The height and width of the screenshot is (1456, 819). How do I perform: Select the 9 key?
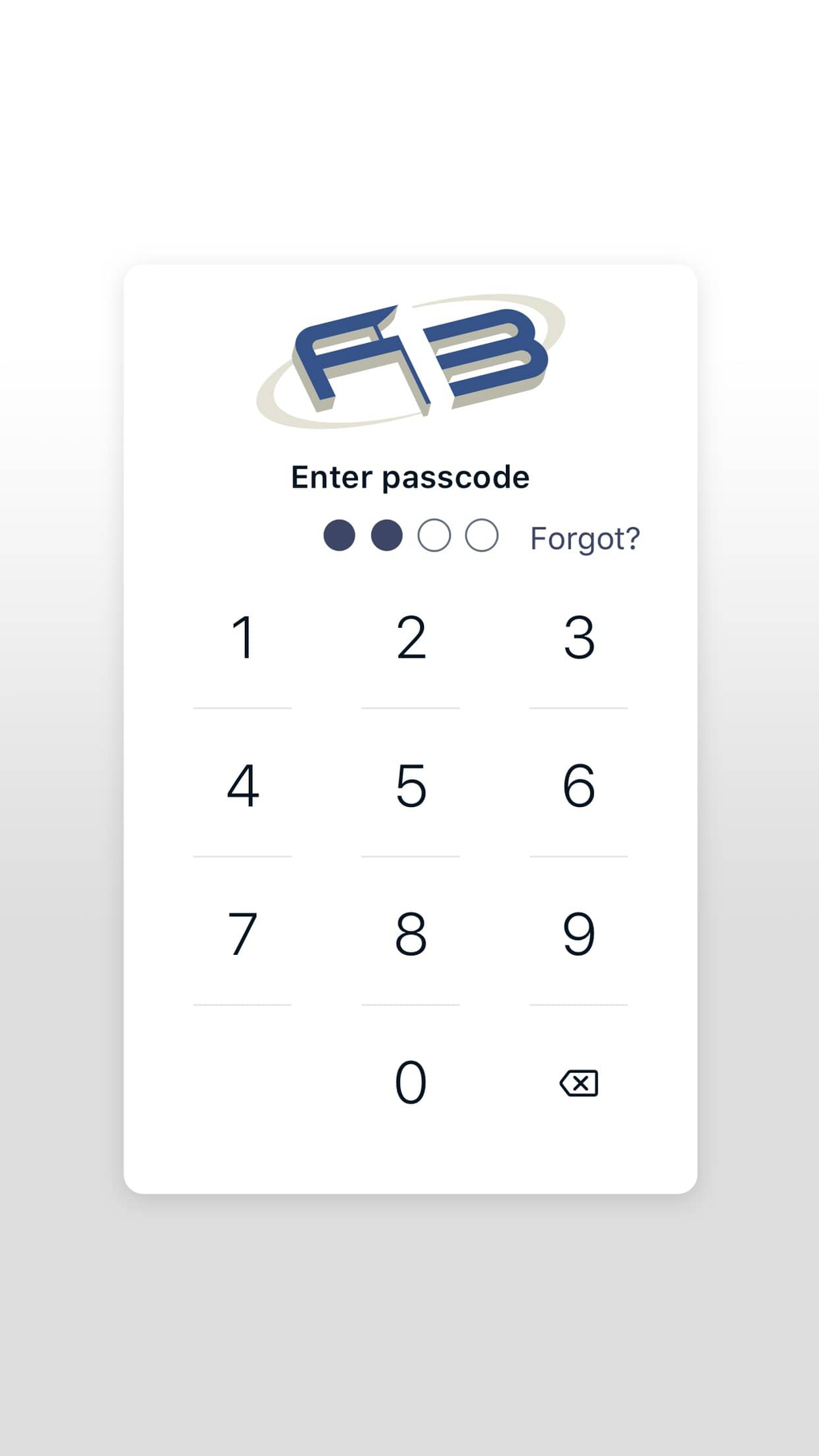pos(578,934)
